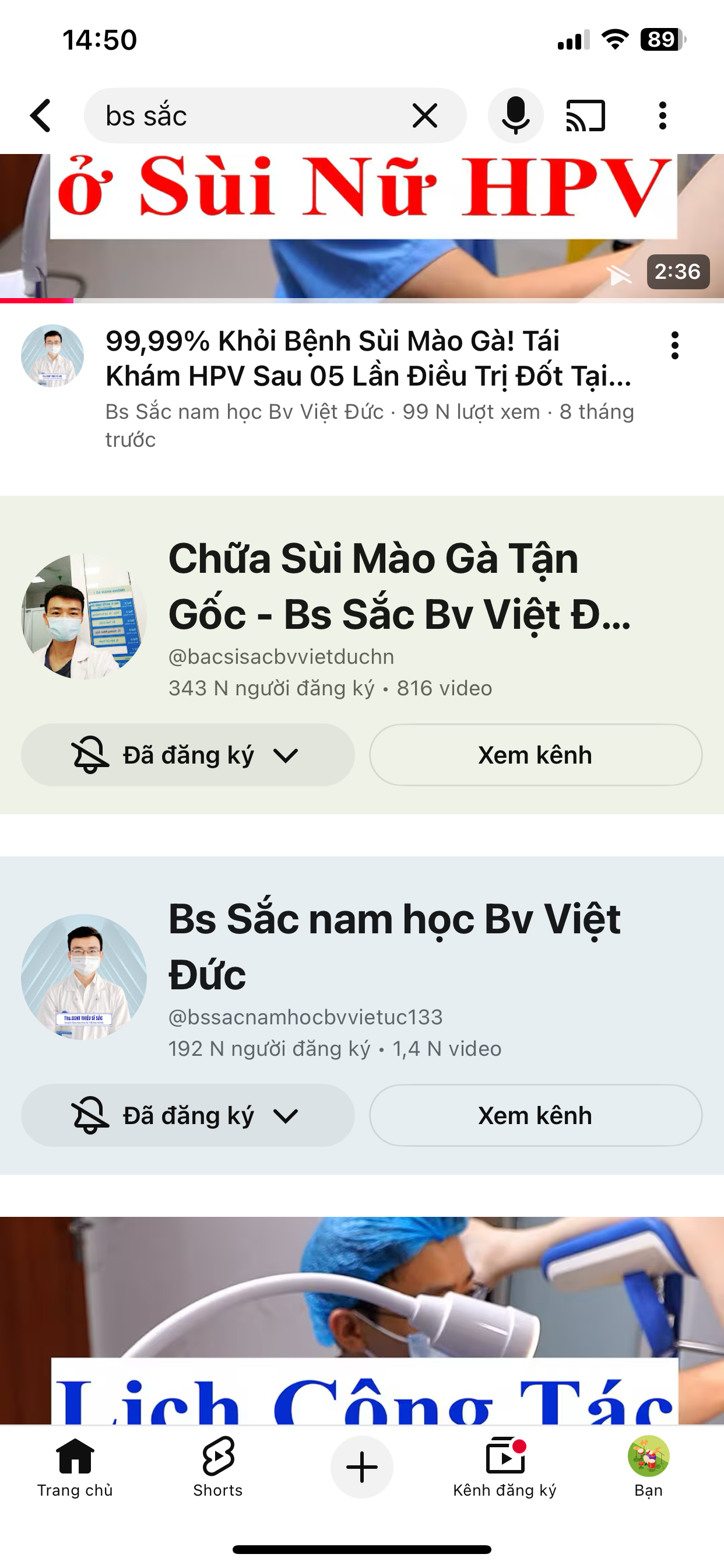Expand Đã đăng ký for Chữa Sùi Mào Gà channel
This screenshot has height=1568, width=724.
(x=187, y=755)
